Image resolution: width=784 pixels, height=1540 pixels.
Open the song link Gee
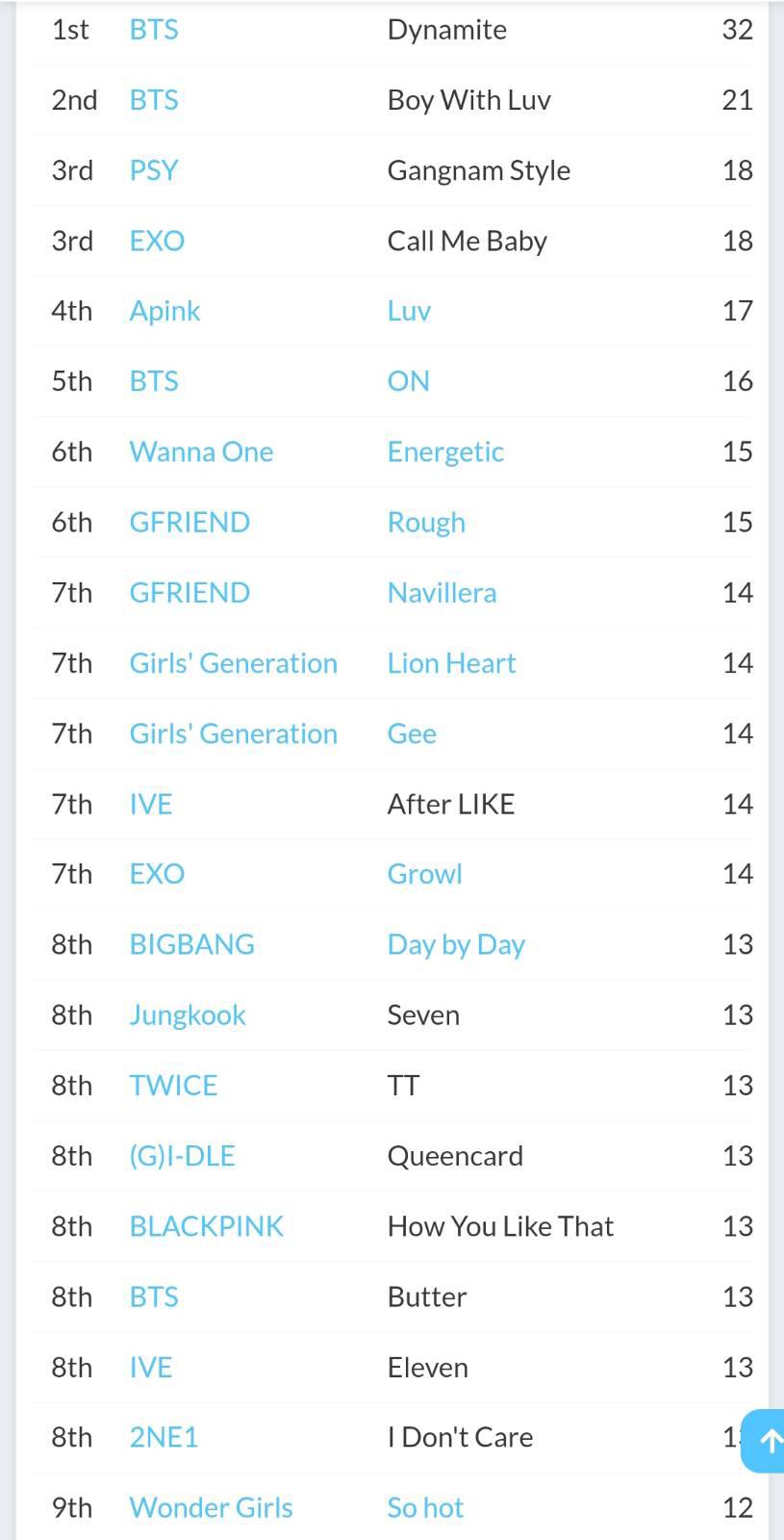(412, 733)
